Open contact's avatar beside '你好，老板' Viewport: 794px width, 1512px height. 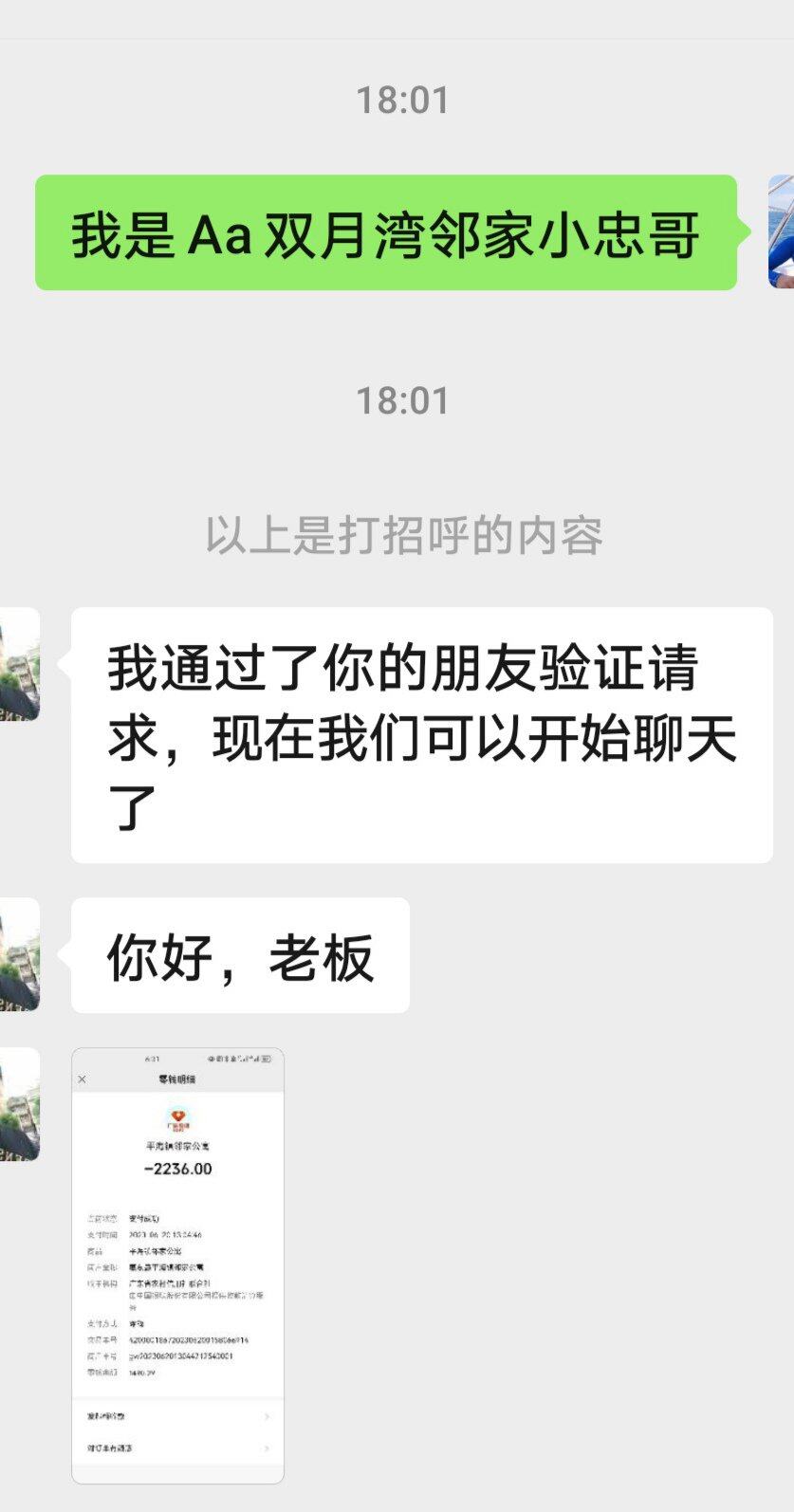[19, 954]
